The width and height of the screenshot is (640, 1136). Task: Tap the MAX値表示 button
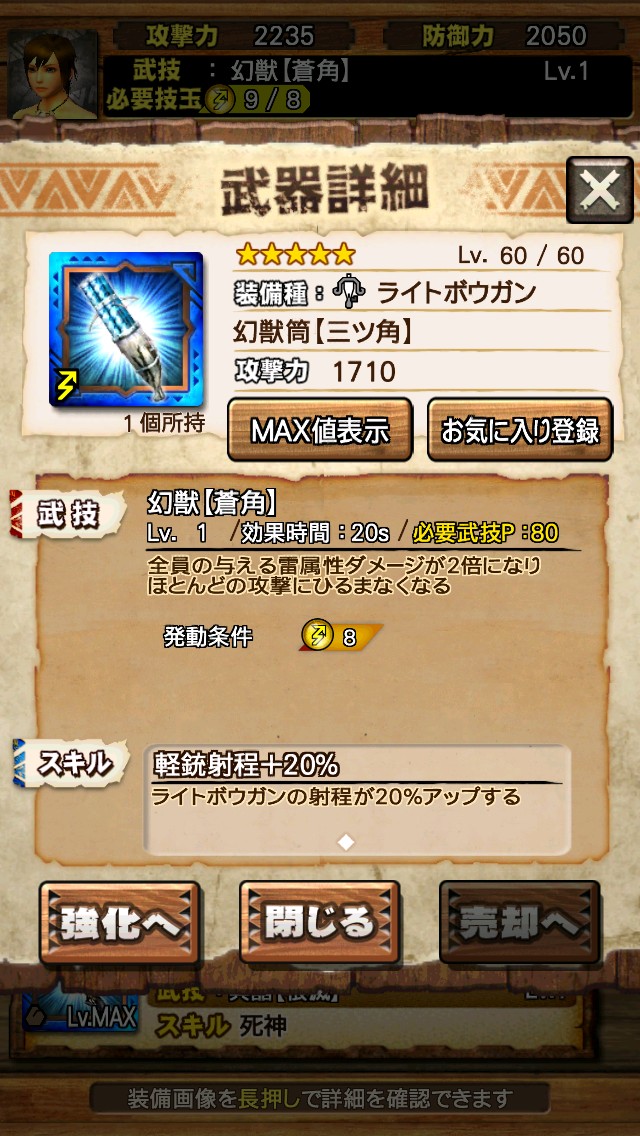click(x=319, y=430)
